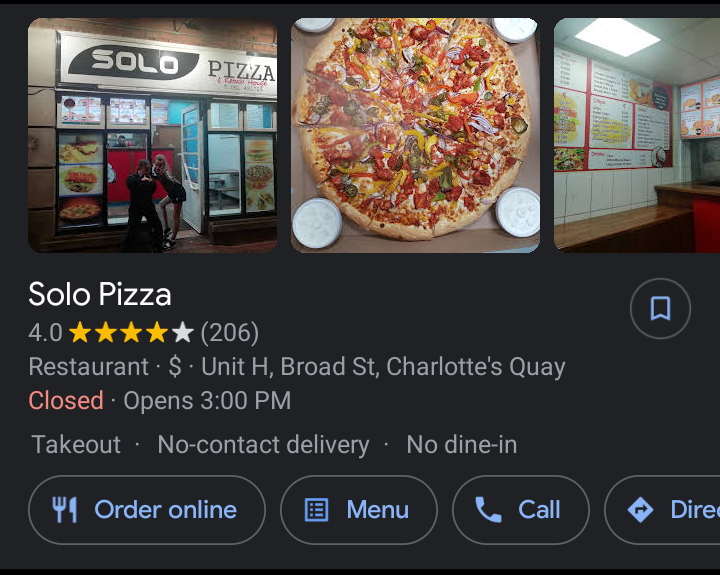Open the restaurant interior menu-board photo

click(x=636, y=135)
